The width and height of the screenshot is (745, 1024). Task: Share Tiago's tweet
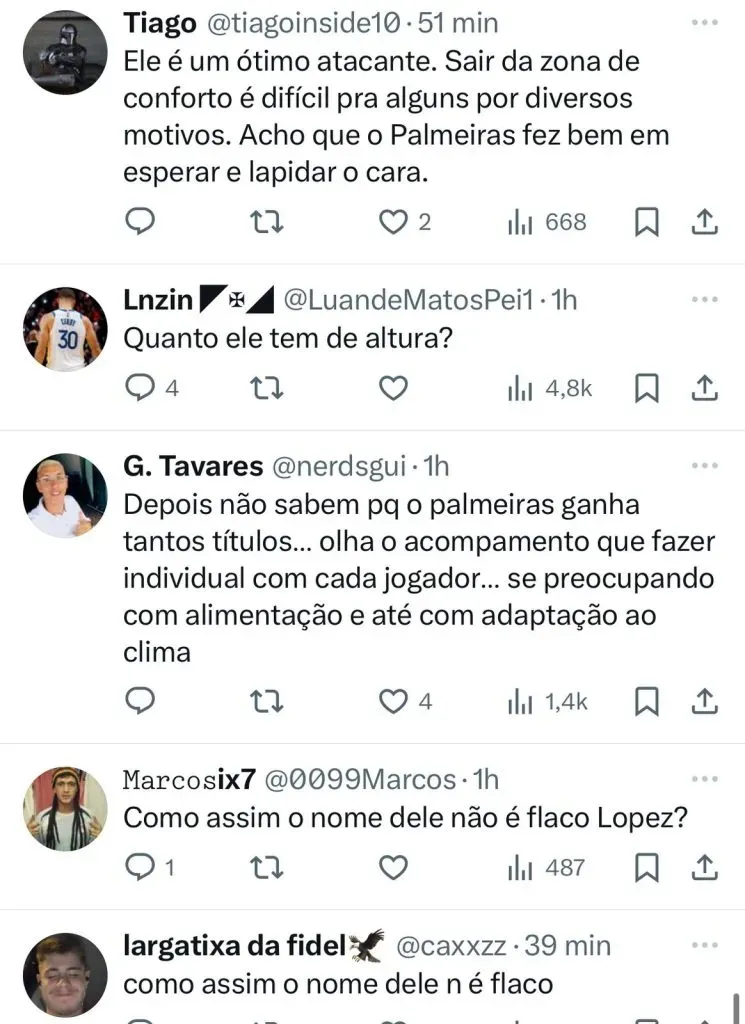coord(704,222)
